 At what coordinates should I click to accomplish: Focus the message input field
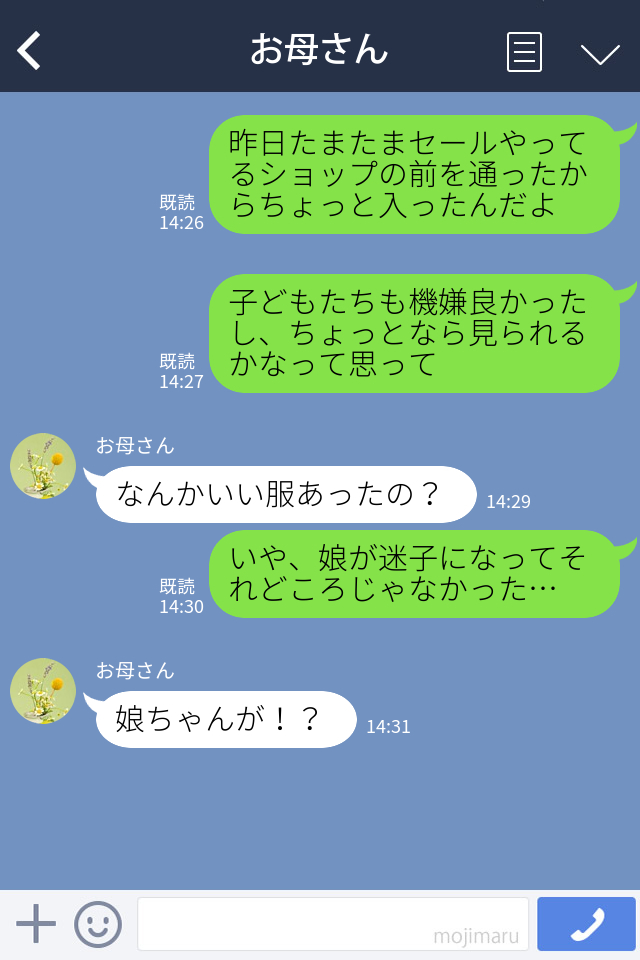(x=332, y=924)
